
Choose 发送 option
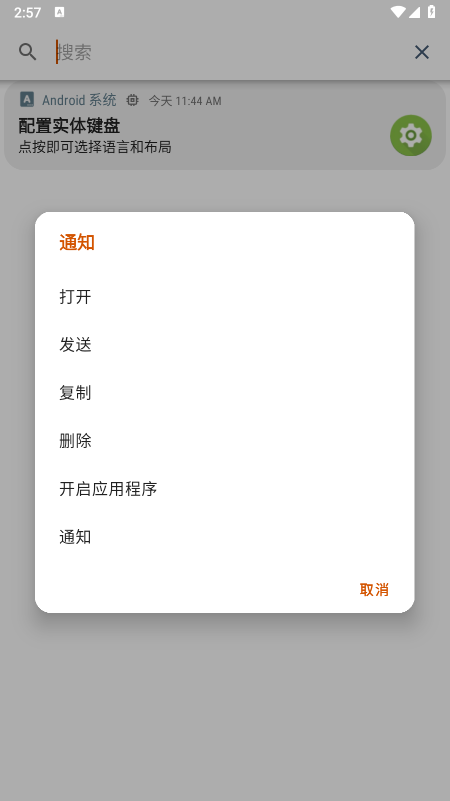point(224,345)
